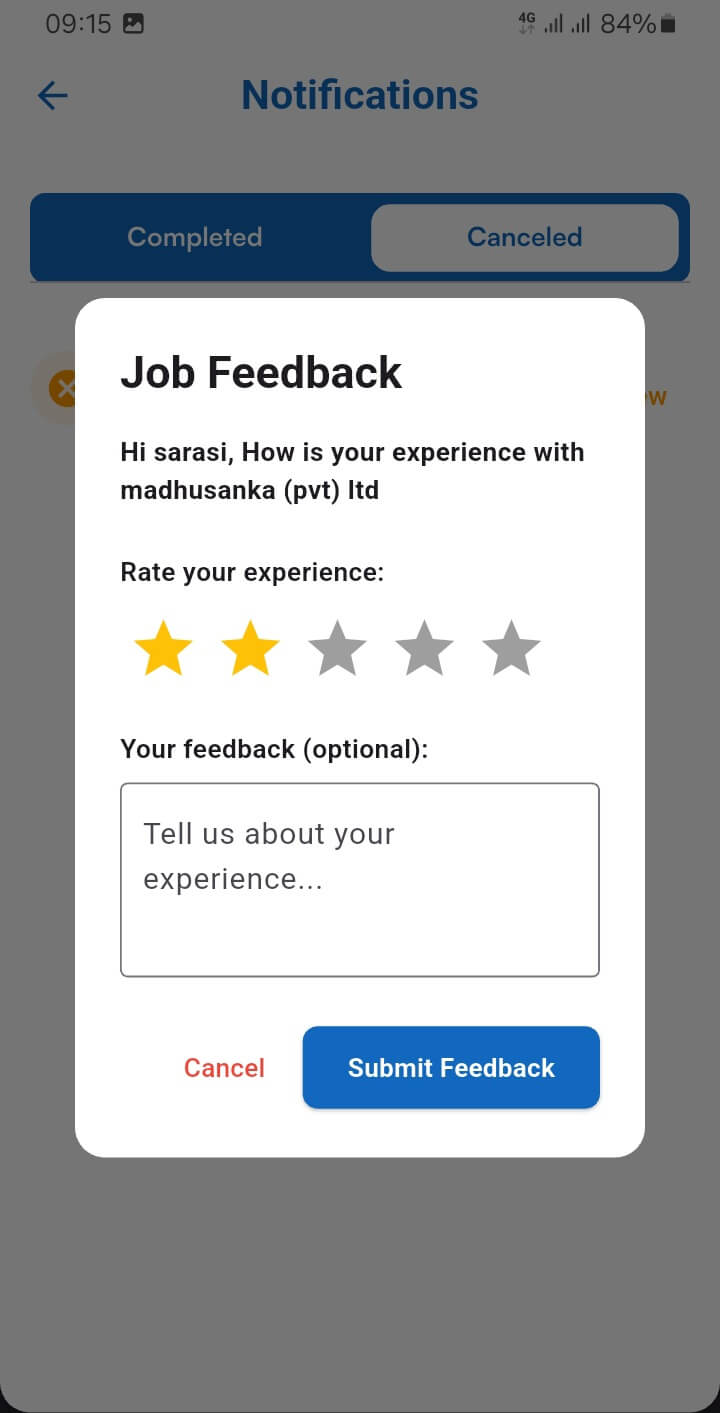The width and height of the screenshot is (720, 1413).
Task: Switch to the Completed tab
Action: coord(194,237)
